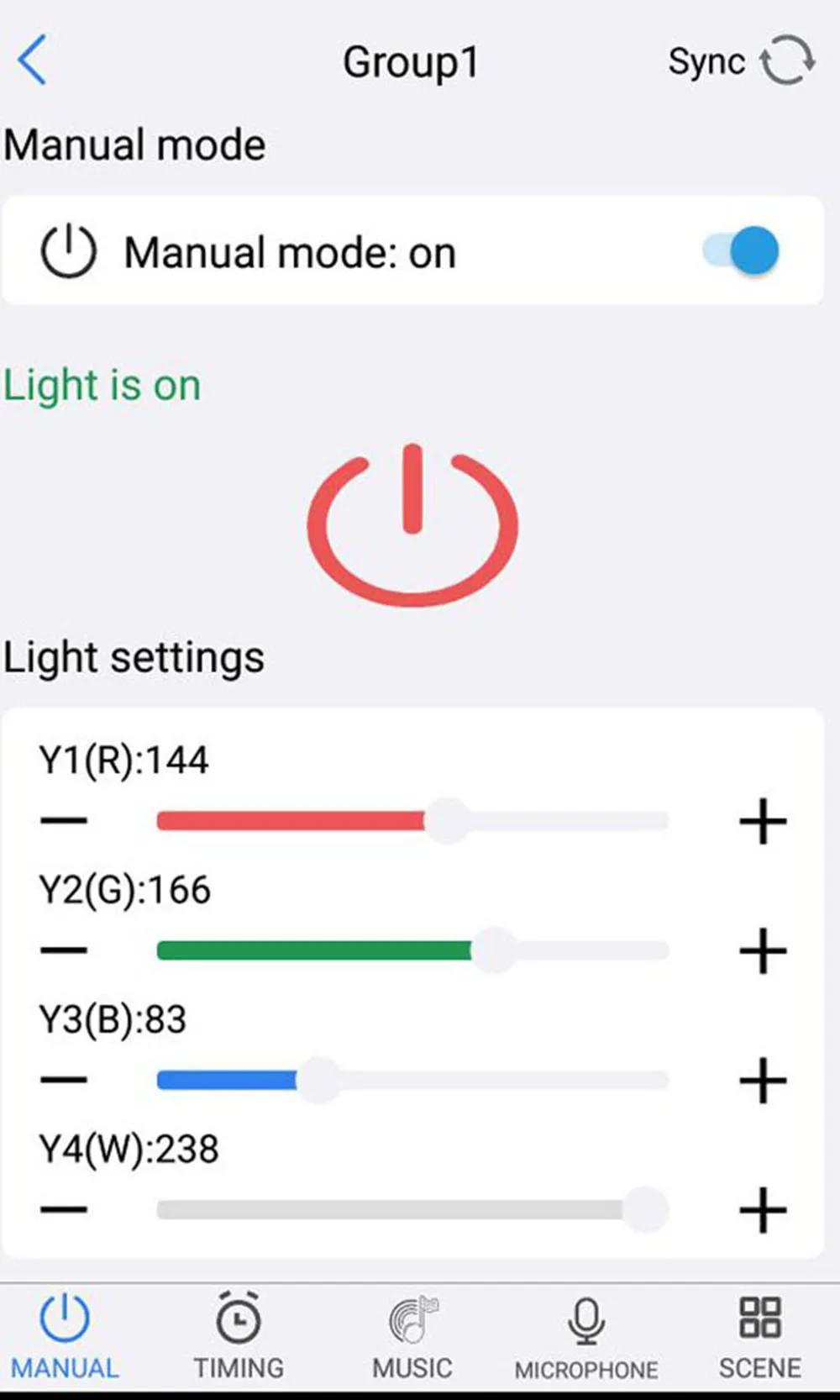Image resolution: width=840 pixels, height=1400 pixels.
Task: Decrease Y1(R) value with minus
Action: click(64, 821)
